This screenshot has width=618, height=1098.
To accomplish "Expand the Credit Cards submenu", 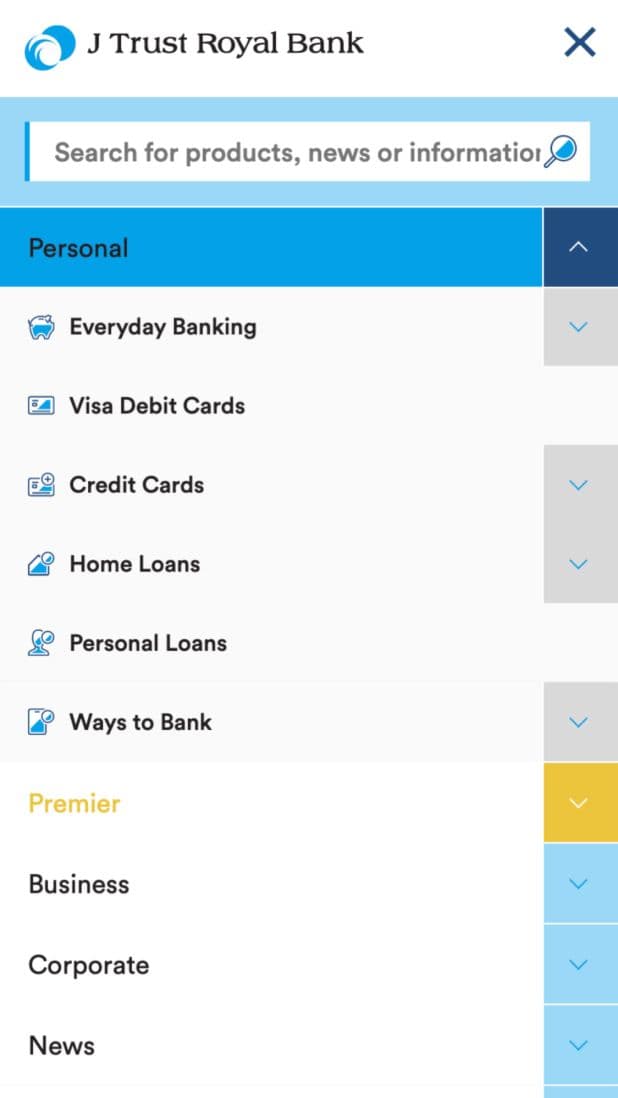I will pos(578,485).
